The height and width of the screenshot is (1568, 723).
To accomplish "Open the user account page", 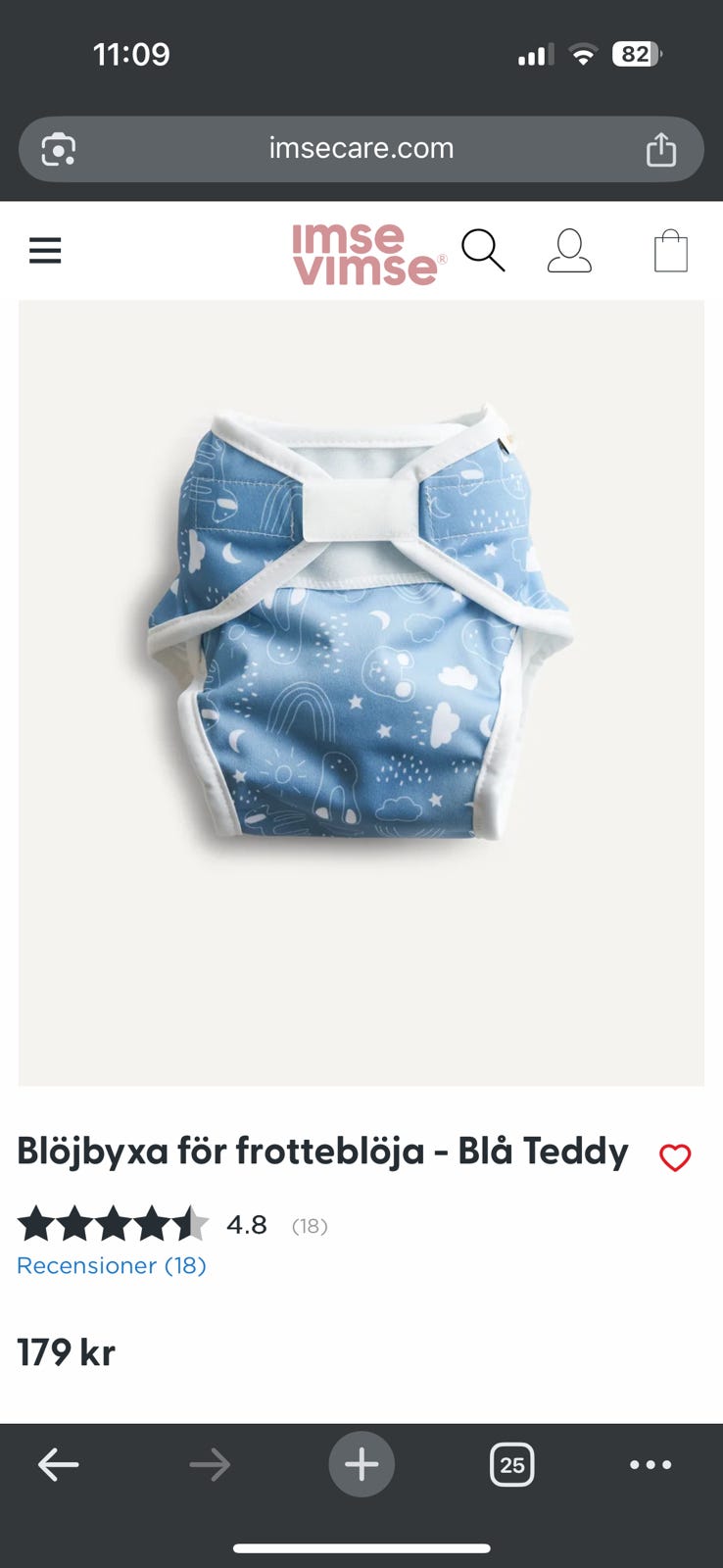I will (x=569, y=251).
